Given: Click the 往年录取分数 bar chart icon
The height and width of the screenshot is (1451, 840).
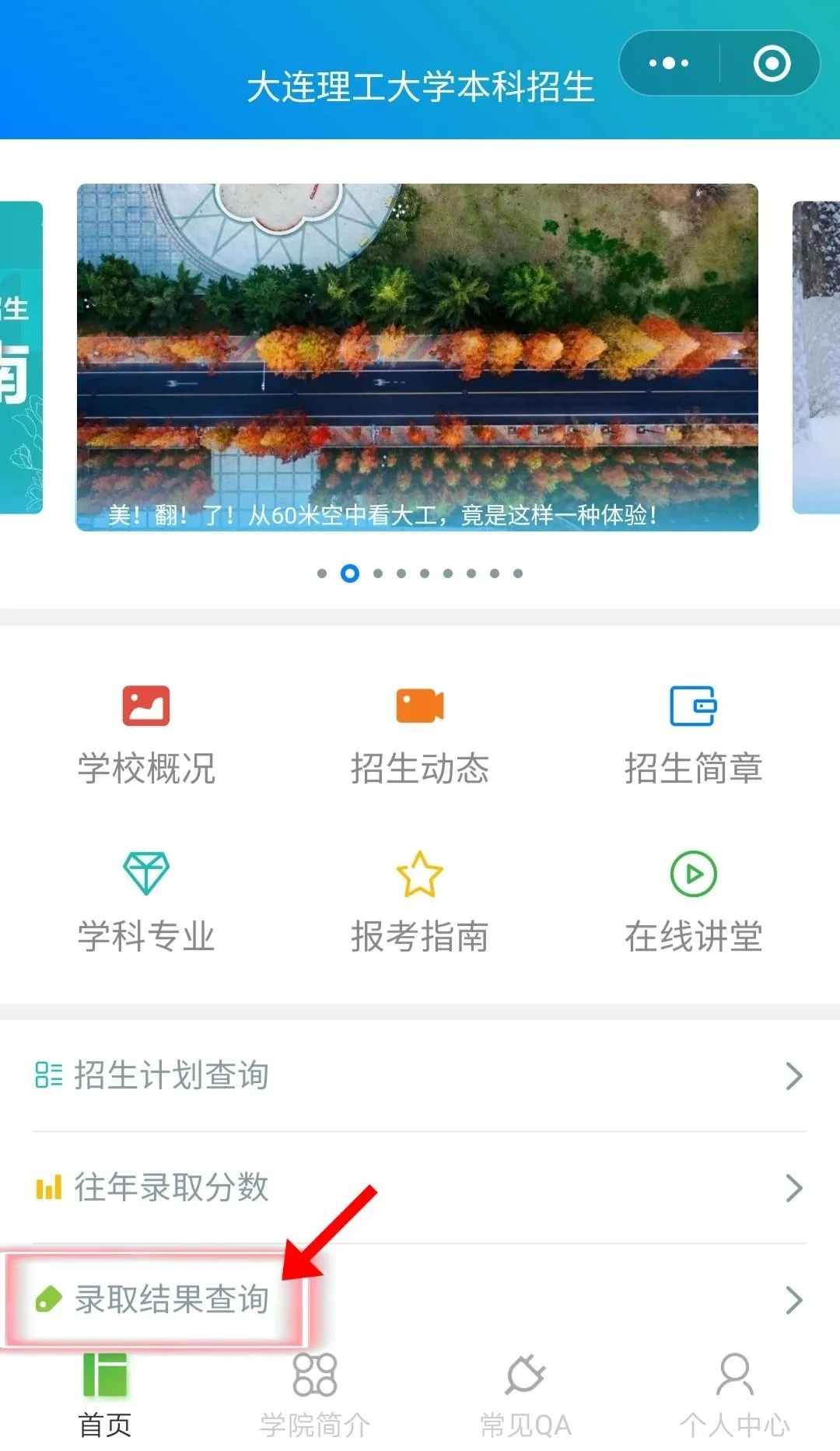Looking at the screenshot, I should [x=48, y=1188].
